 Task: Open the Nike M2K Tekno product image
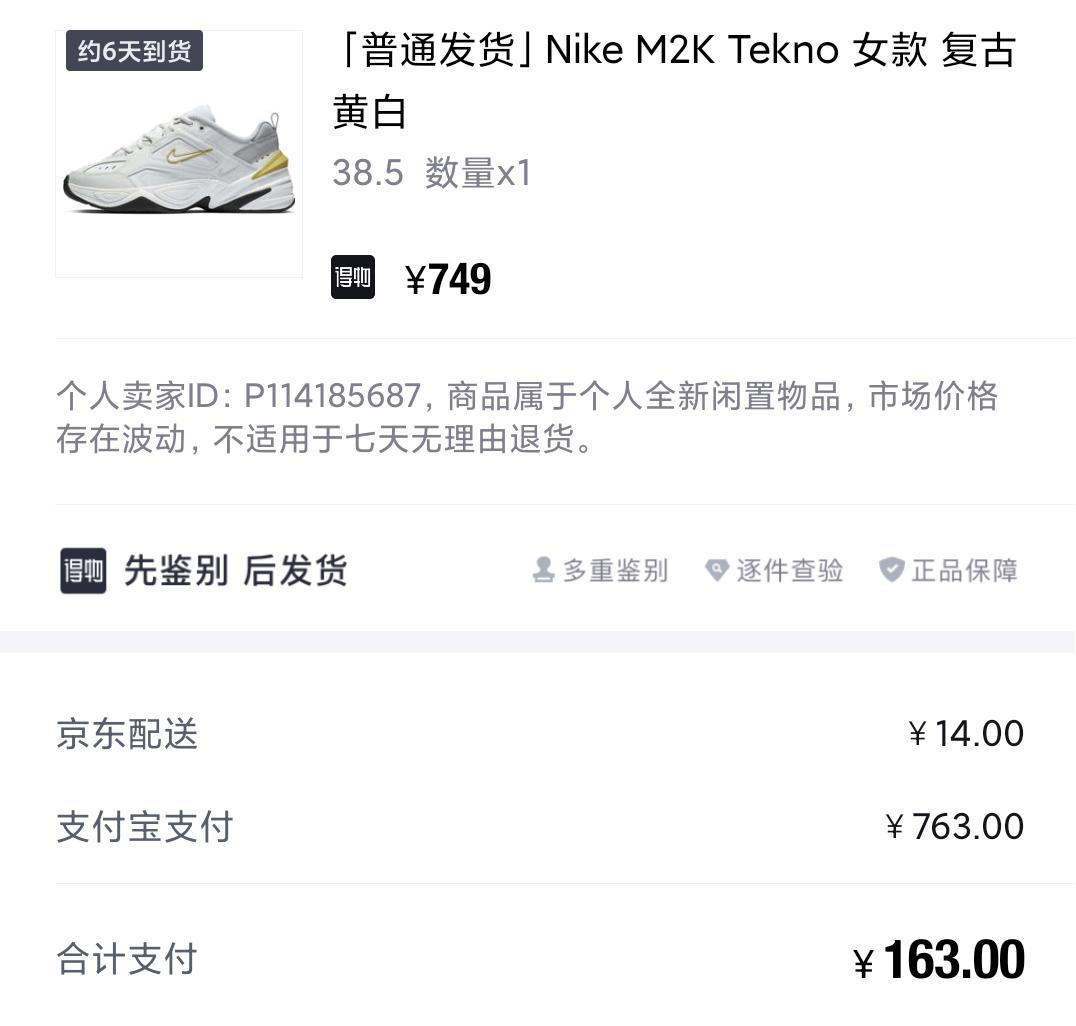(x=179, y=154)
